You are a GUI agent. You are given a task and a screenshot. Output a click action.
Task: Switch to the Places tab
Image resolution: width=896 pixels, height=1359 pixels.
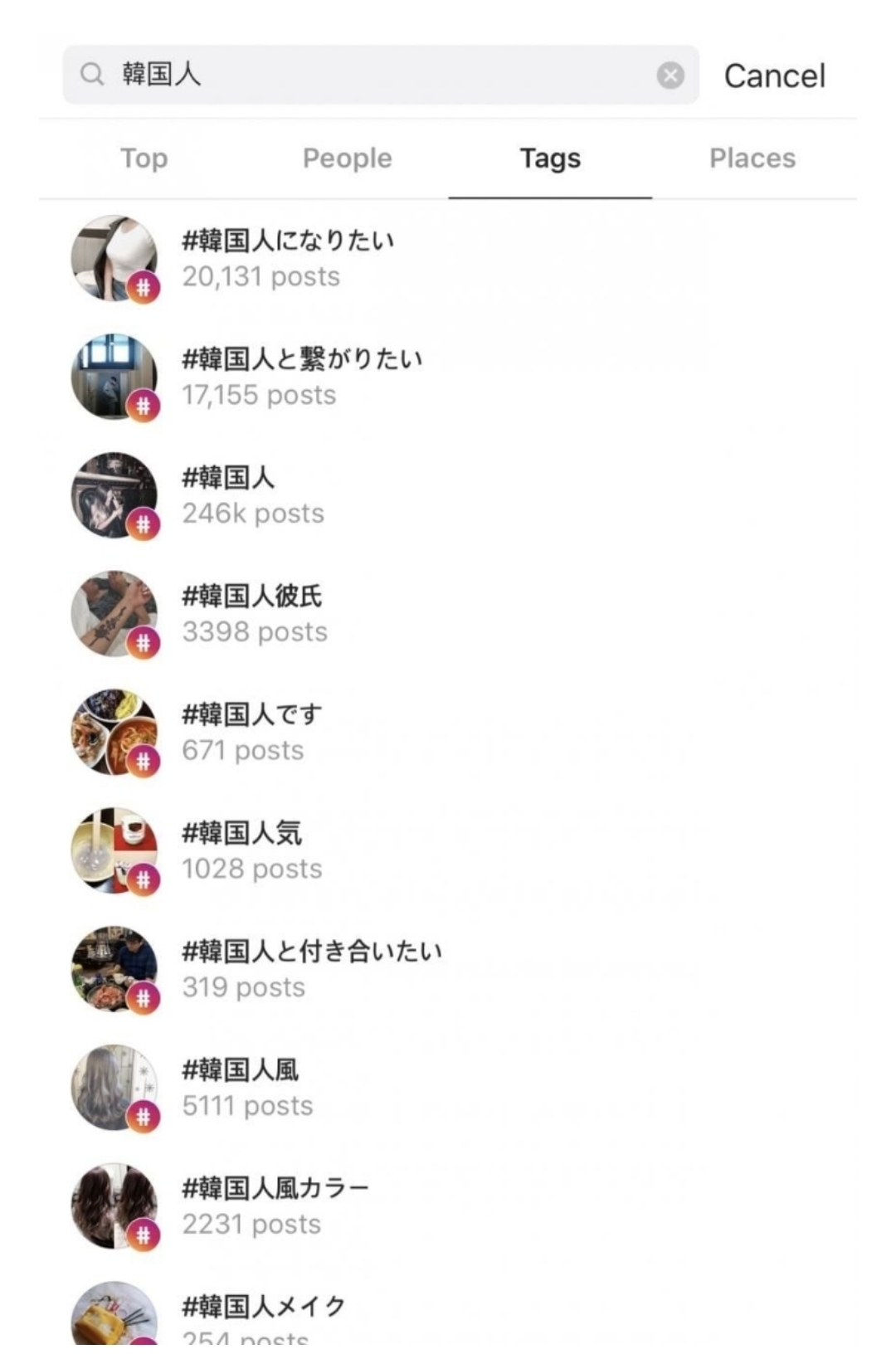point(752,158)
